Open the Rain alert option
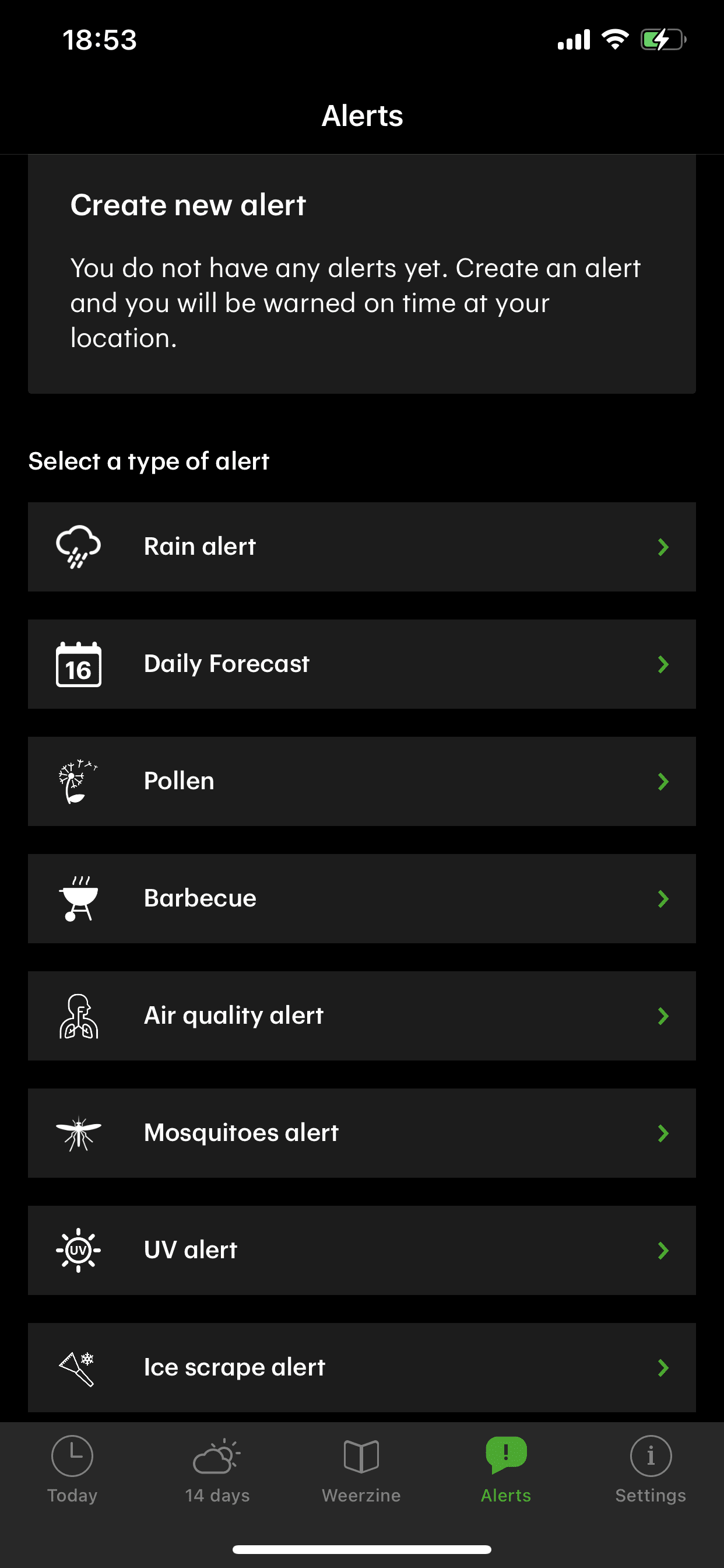 [x=362, y=547]
